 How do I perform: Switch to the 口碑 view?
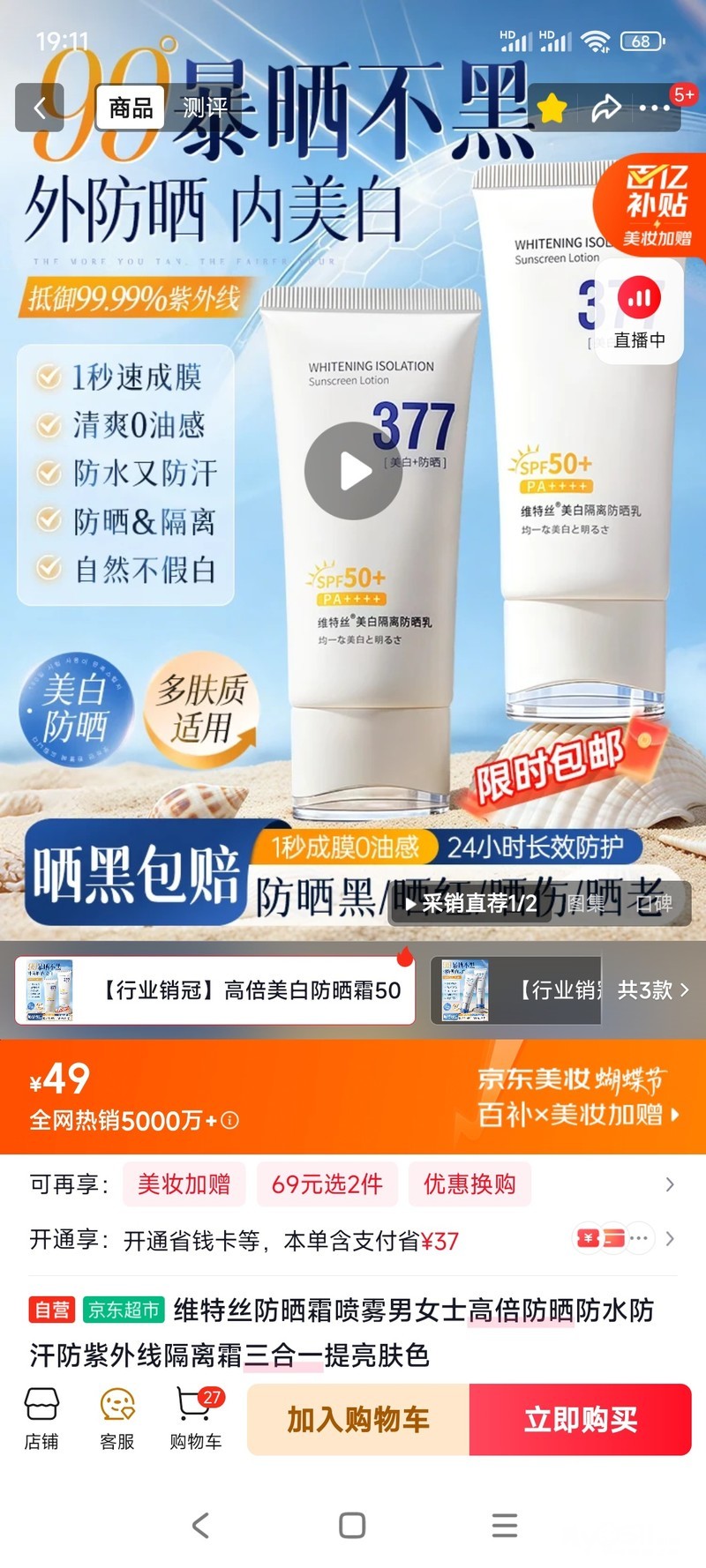point(654,903)
